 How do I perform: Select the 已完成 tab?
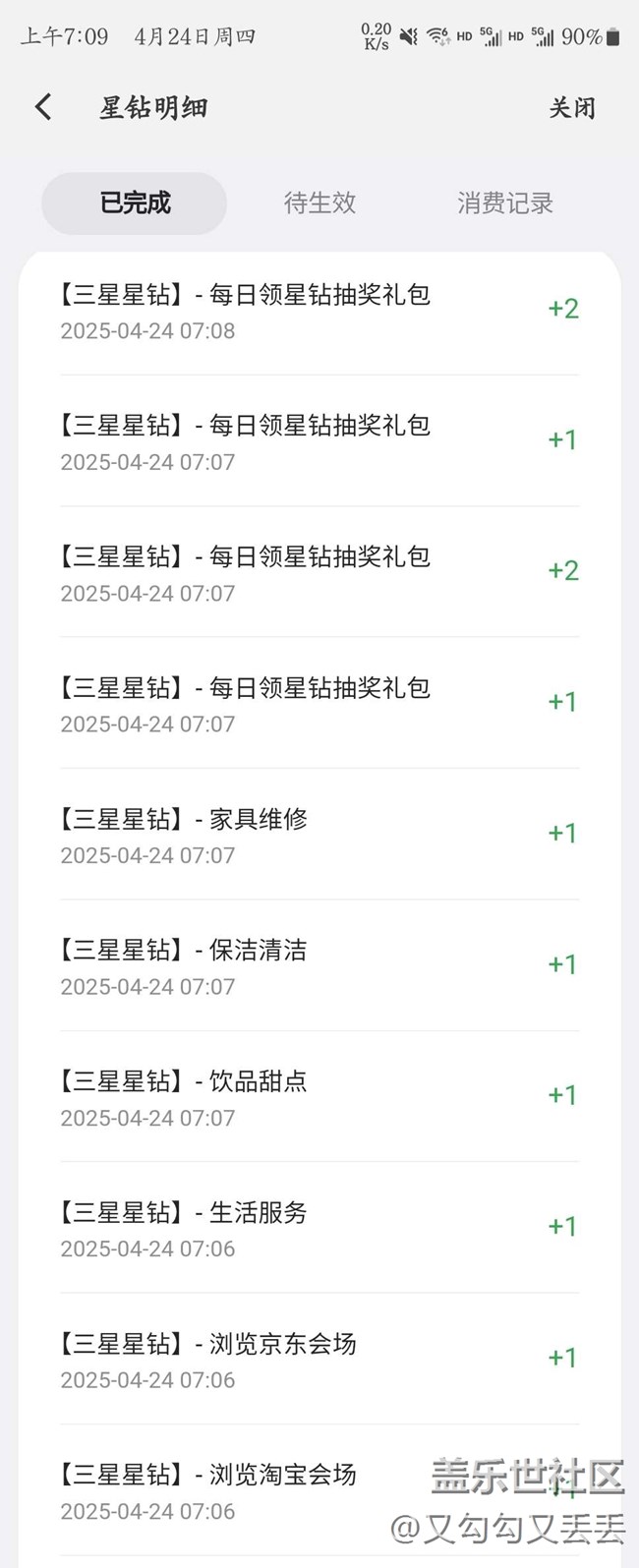(x=135, y=203)
